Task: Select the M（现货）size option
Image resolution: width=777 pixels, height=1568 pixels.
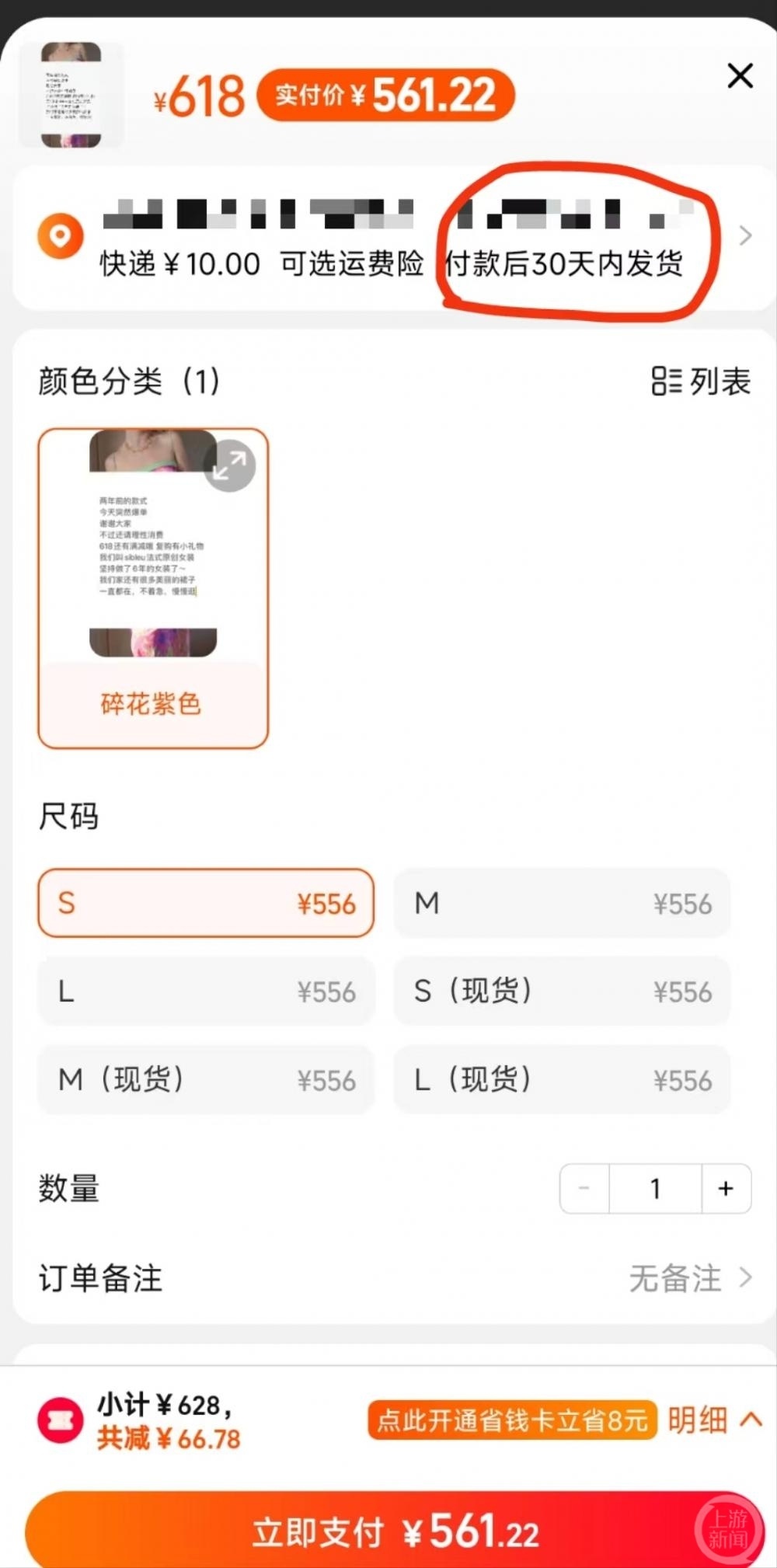Action: click(205, 1079)
